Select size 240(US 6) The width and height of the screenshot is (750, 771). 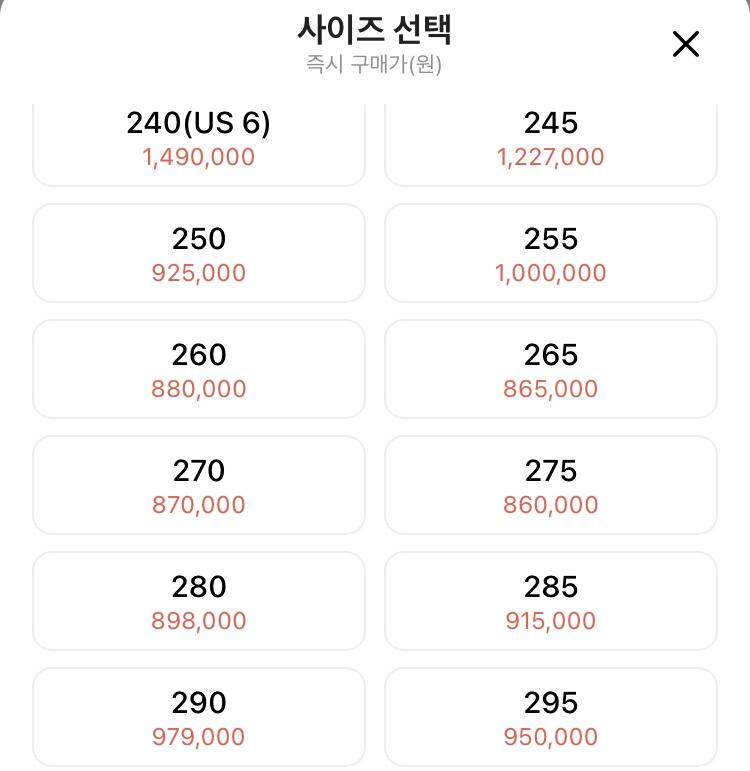click(199, 140)
